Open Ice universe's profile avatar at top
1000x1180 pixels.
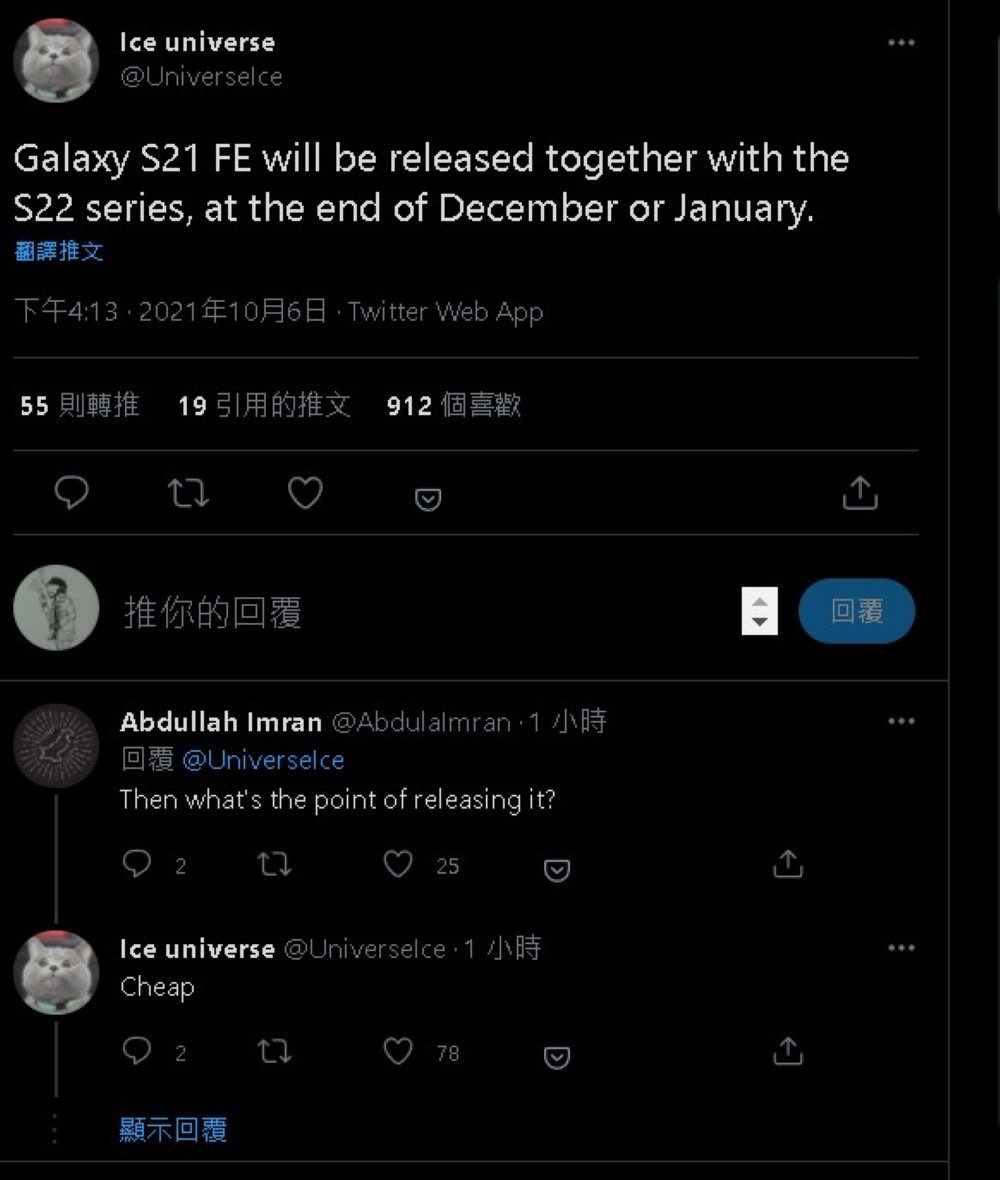(56, 60)
